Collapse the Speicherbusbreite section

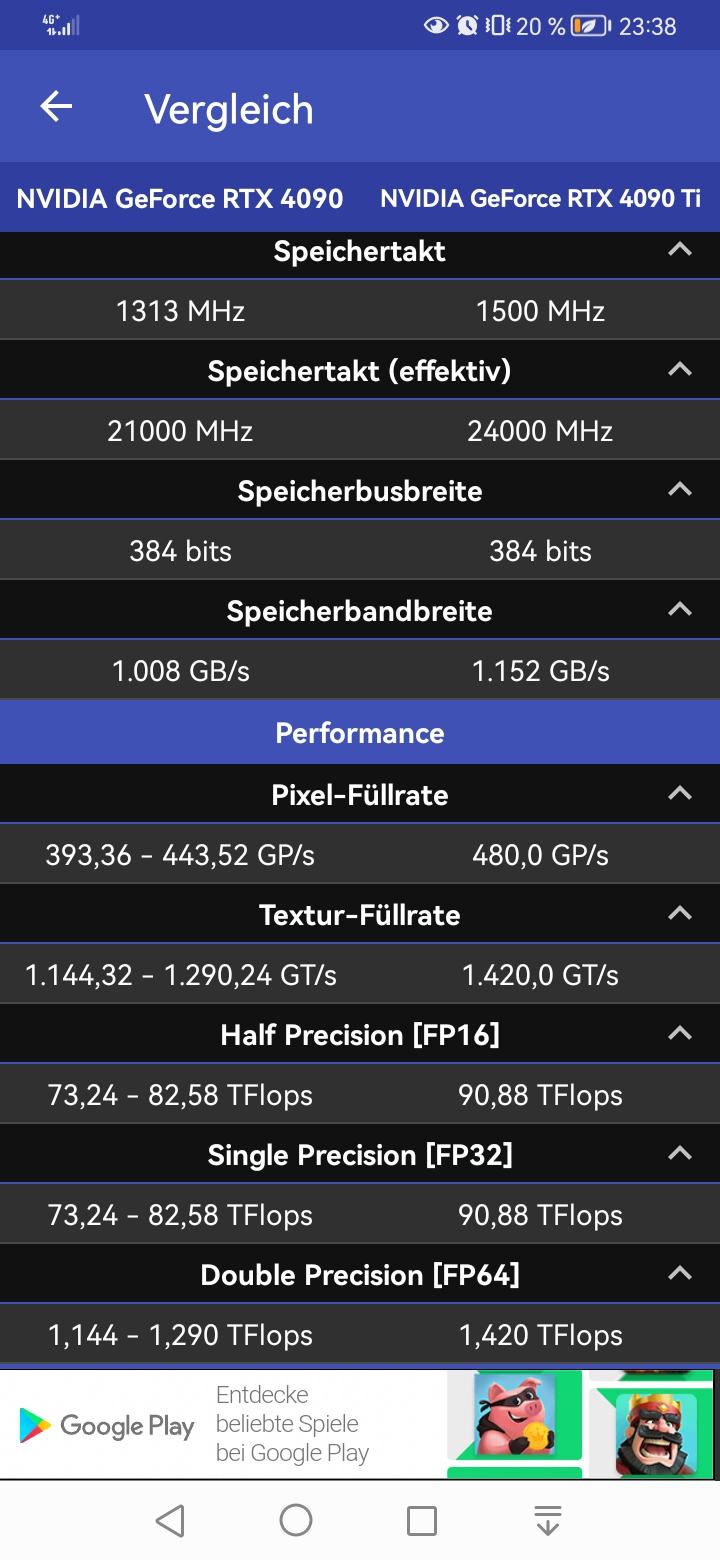[680, 490]
